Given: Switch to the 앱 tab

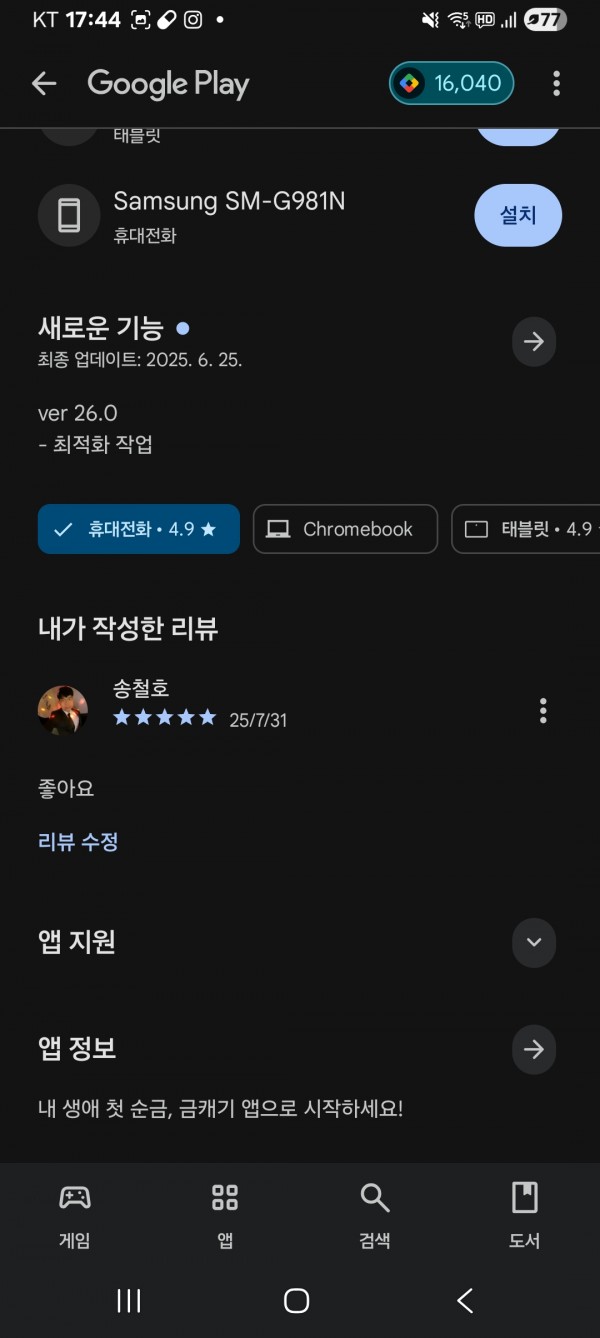Looking at the screenshot, I should pyautogui.click(x=225, y=1215).
